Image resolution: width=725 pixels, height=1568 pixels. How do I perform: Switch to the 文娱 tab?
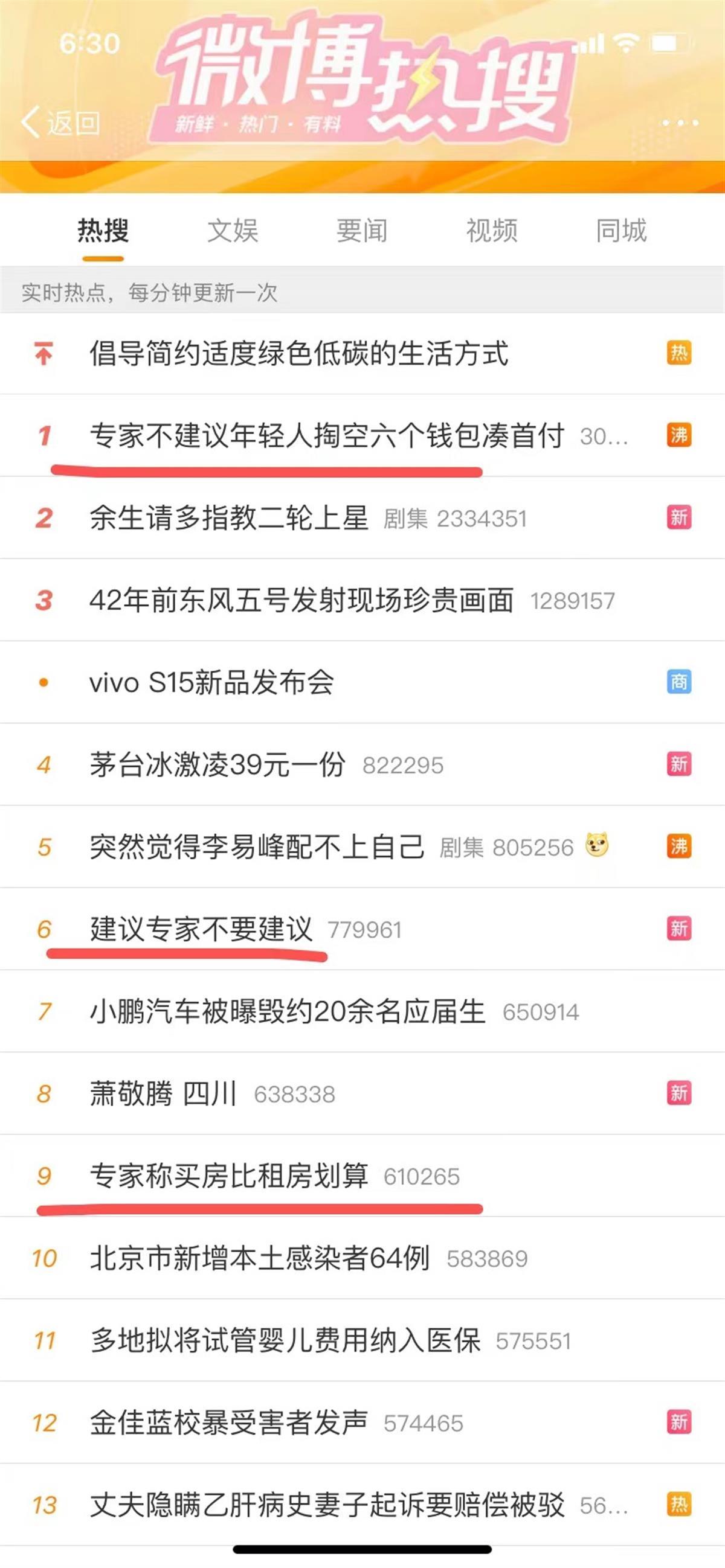(x=233, y=231)
